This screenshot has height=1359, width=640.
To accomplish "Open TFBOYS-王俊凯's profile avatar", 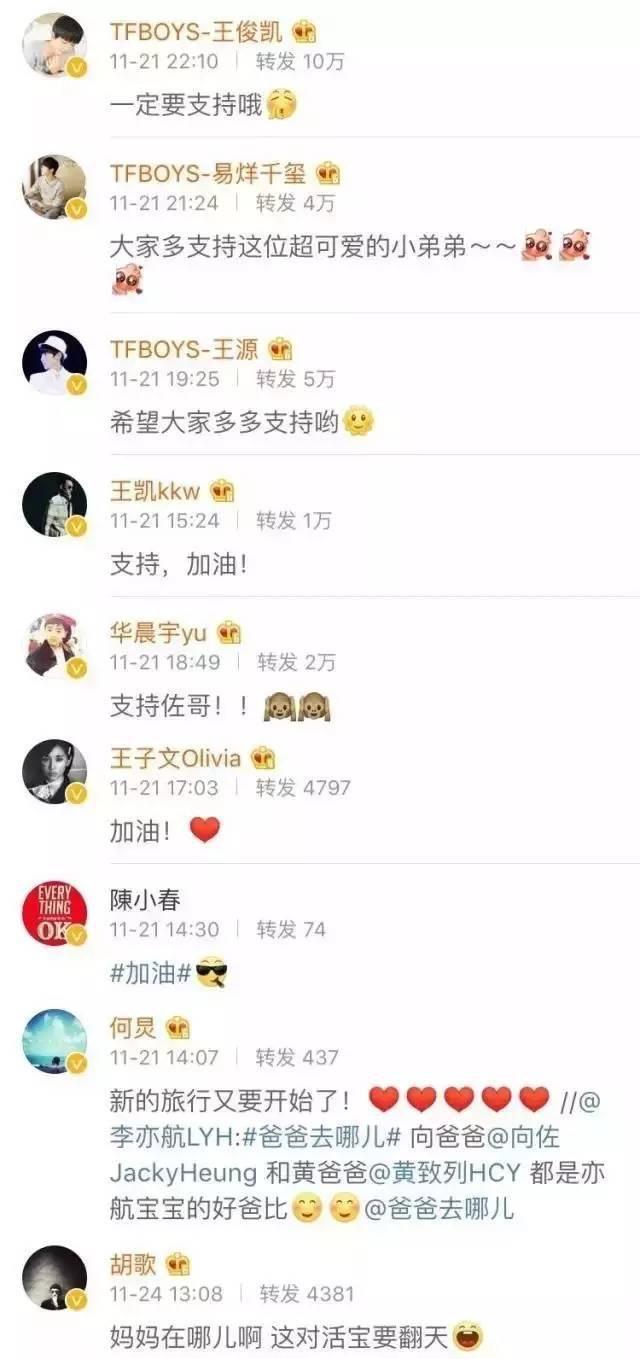I will [x=54, y=45].
